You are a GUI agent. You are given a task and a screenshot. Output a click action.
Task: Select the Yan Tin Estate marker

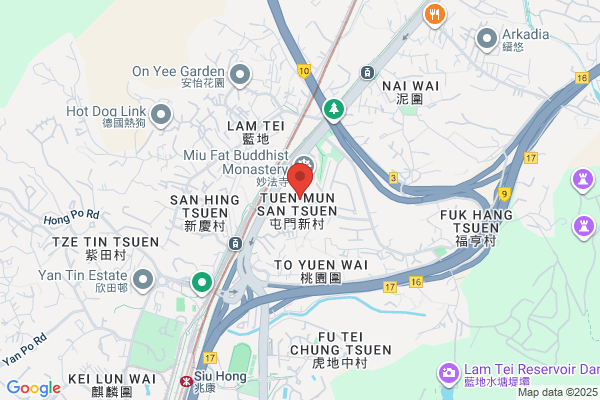point(143,281)
